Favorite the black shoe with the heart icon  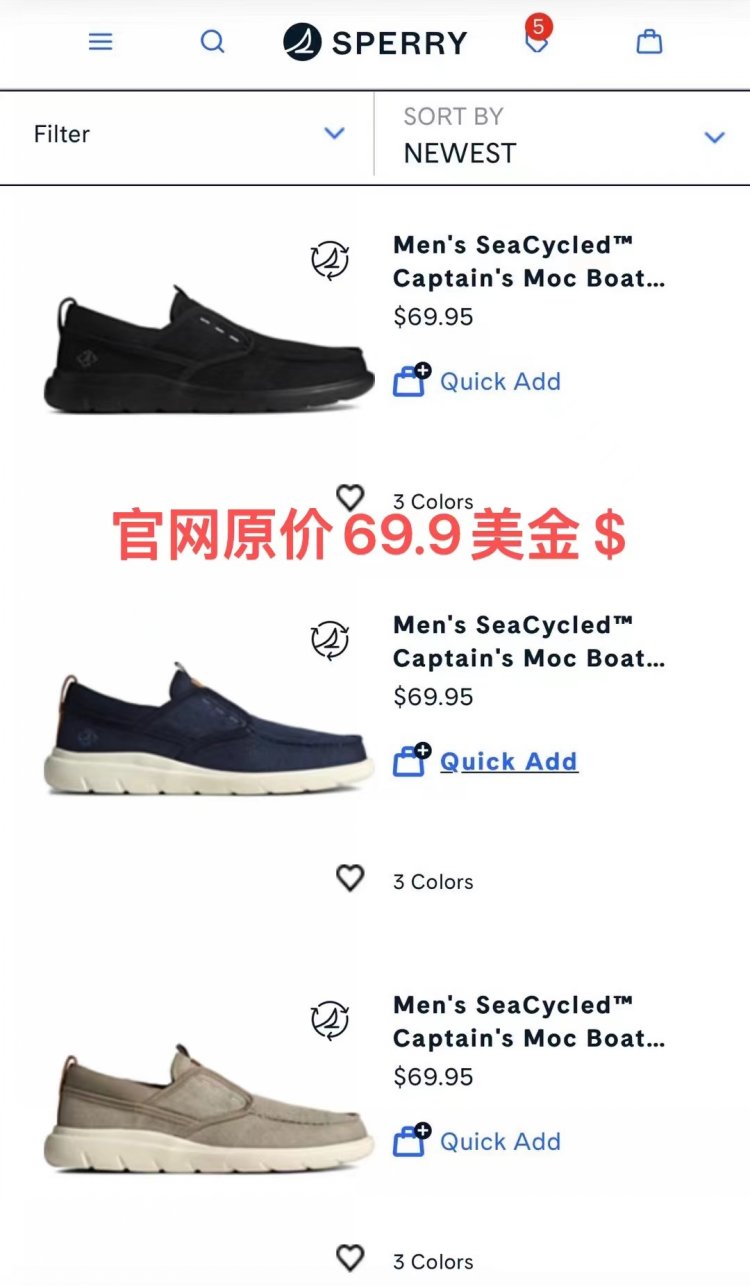[349, 497]
